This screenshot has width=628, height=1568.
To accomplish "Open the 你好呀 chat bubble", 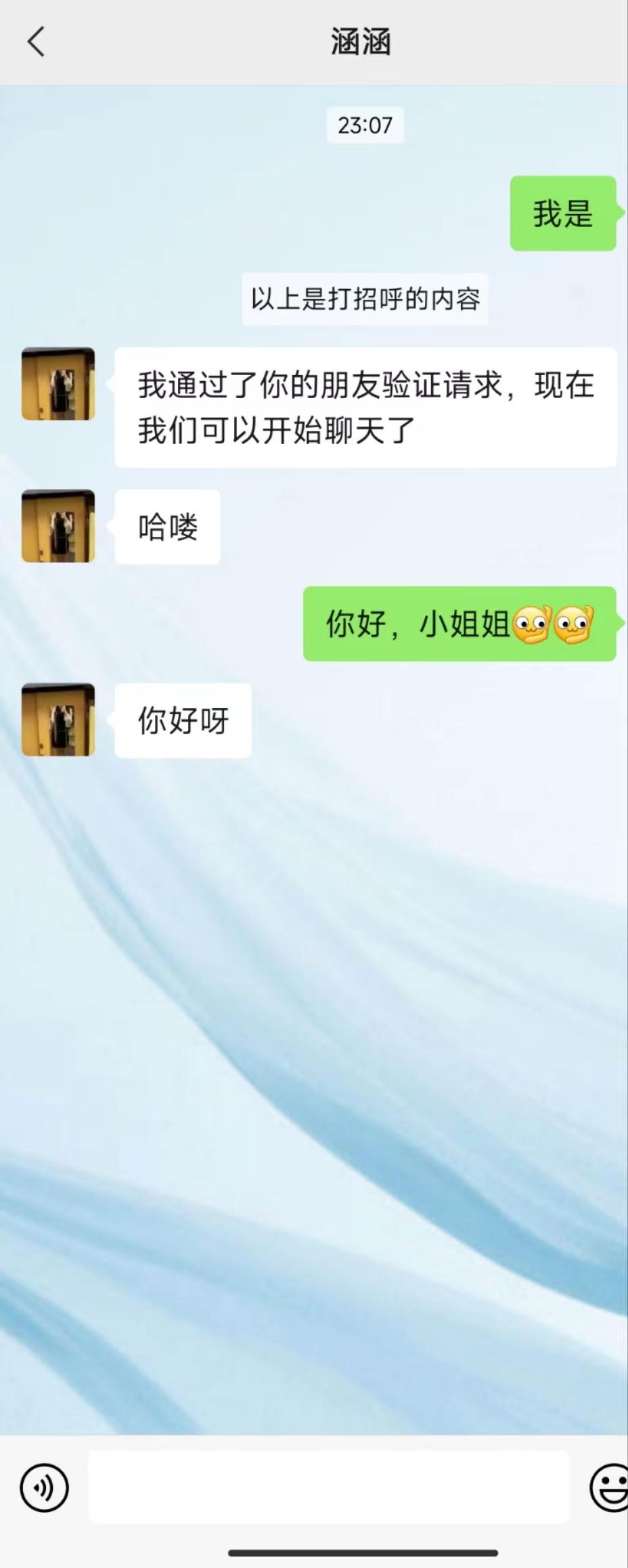I will pyautogui.click(x=183, y=721).
